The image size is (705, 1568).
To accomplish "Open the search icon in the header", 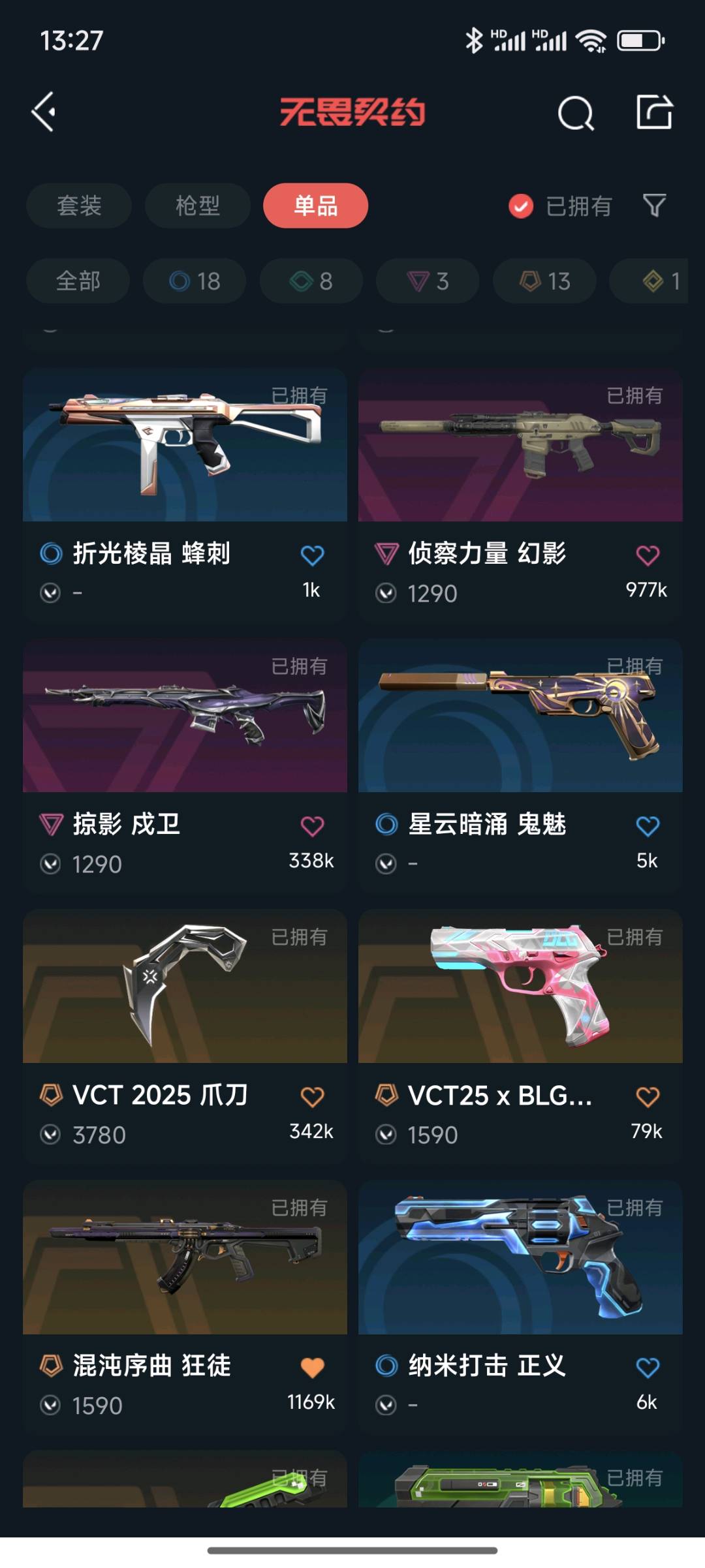I will [575, 114].
